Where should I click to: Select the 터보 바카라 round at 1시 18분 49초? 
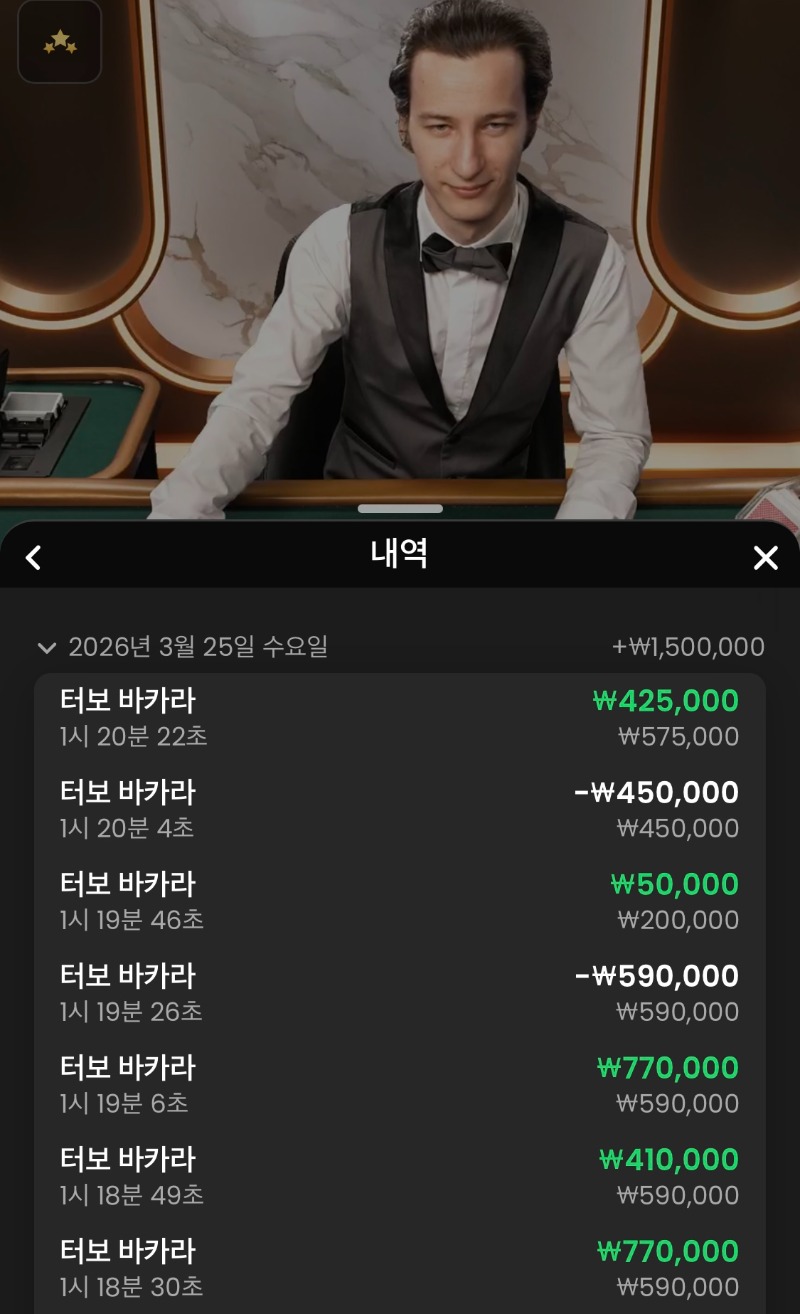[x=400, y=1178]
